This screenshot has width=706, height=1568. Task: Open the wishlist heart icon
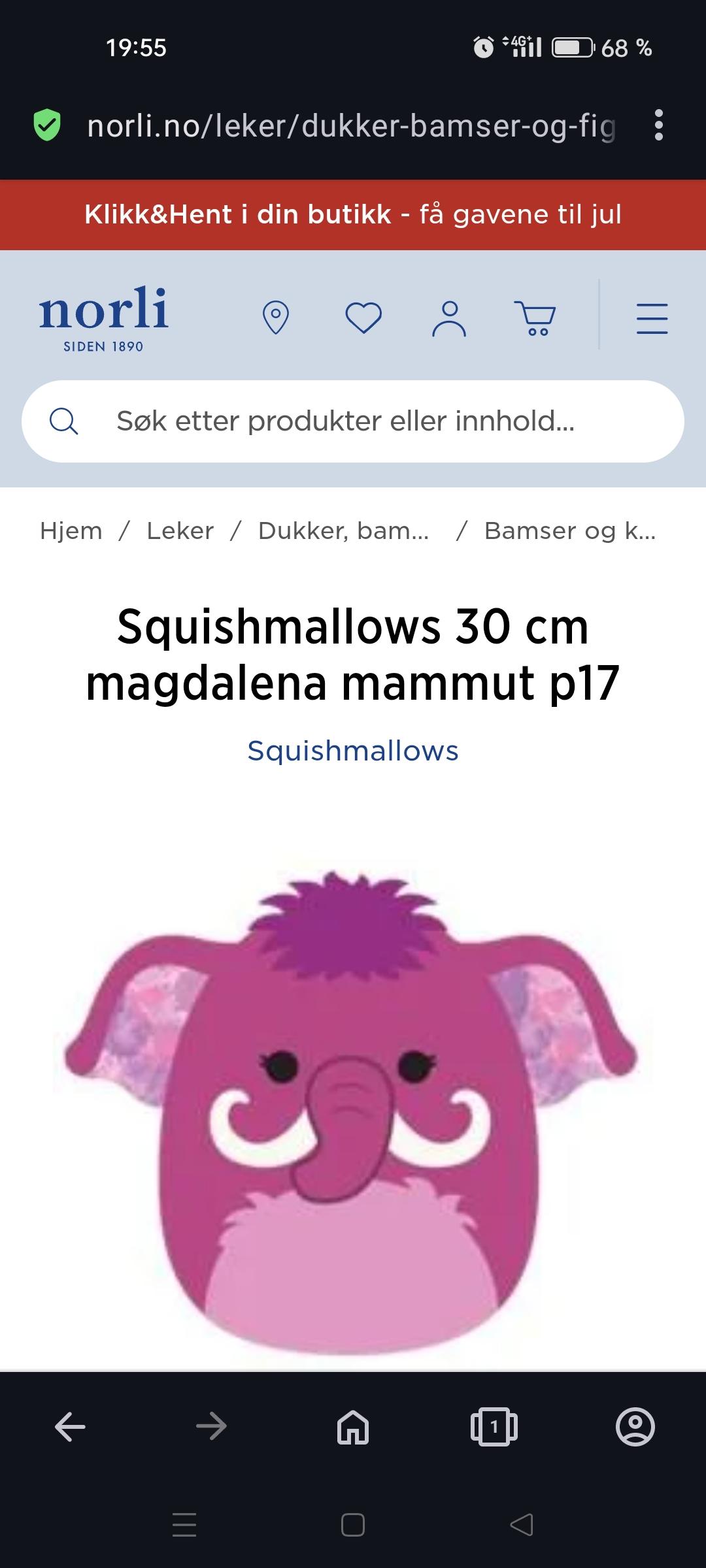point(363,318)
